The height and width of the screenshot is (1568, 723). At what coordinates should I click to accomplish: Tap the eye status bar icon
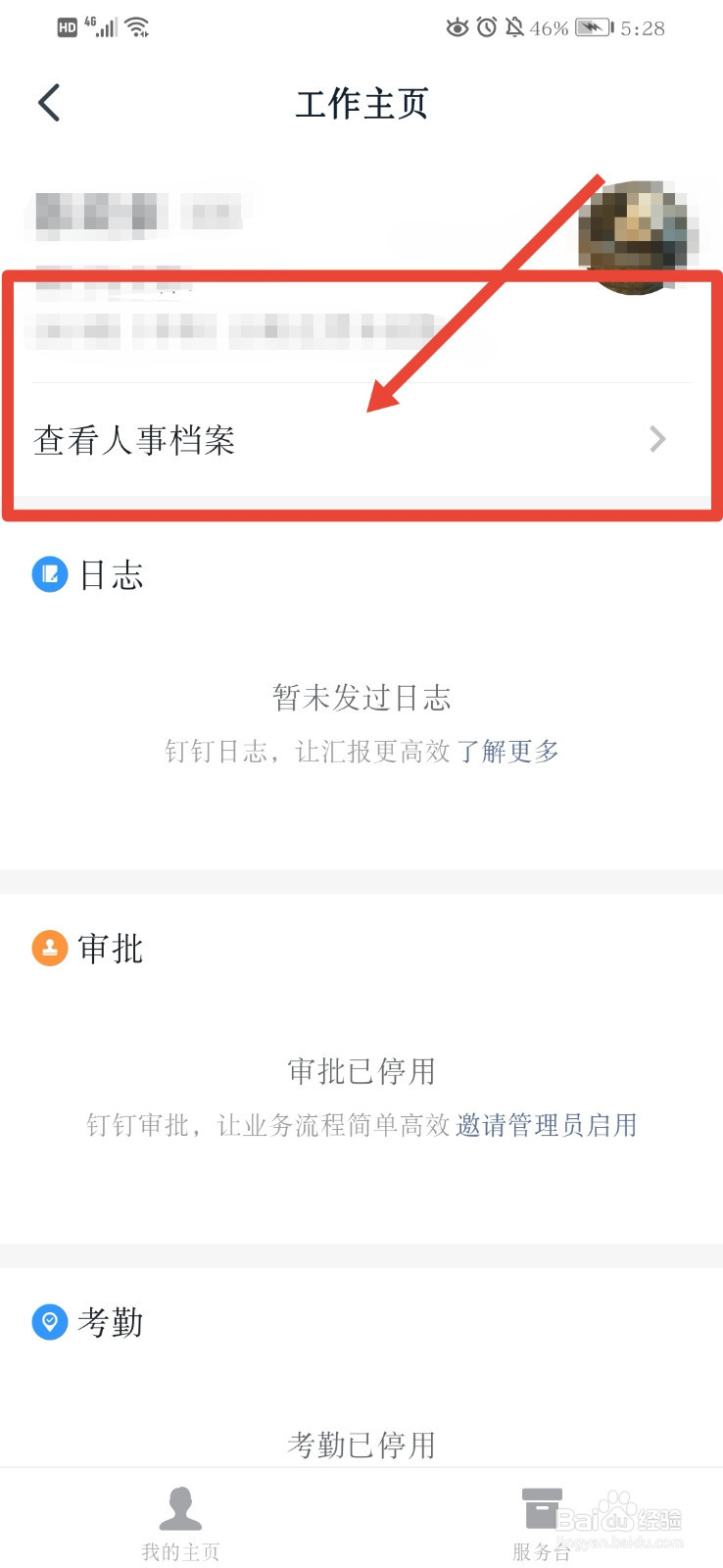click(x=455, y=27)
